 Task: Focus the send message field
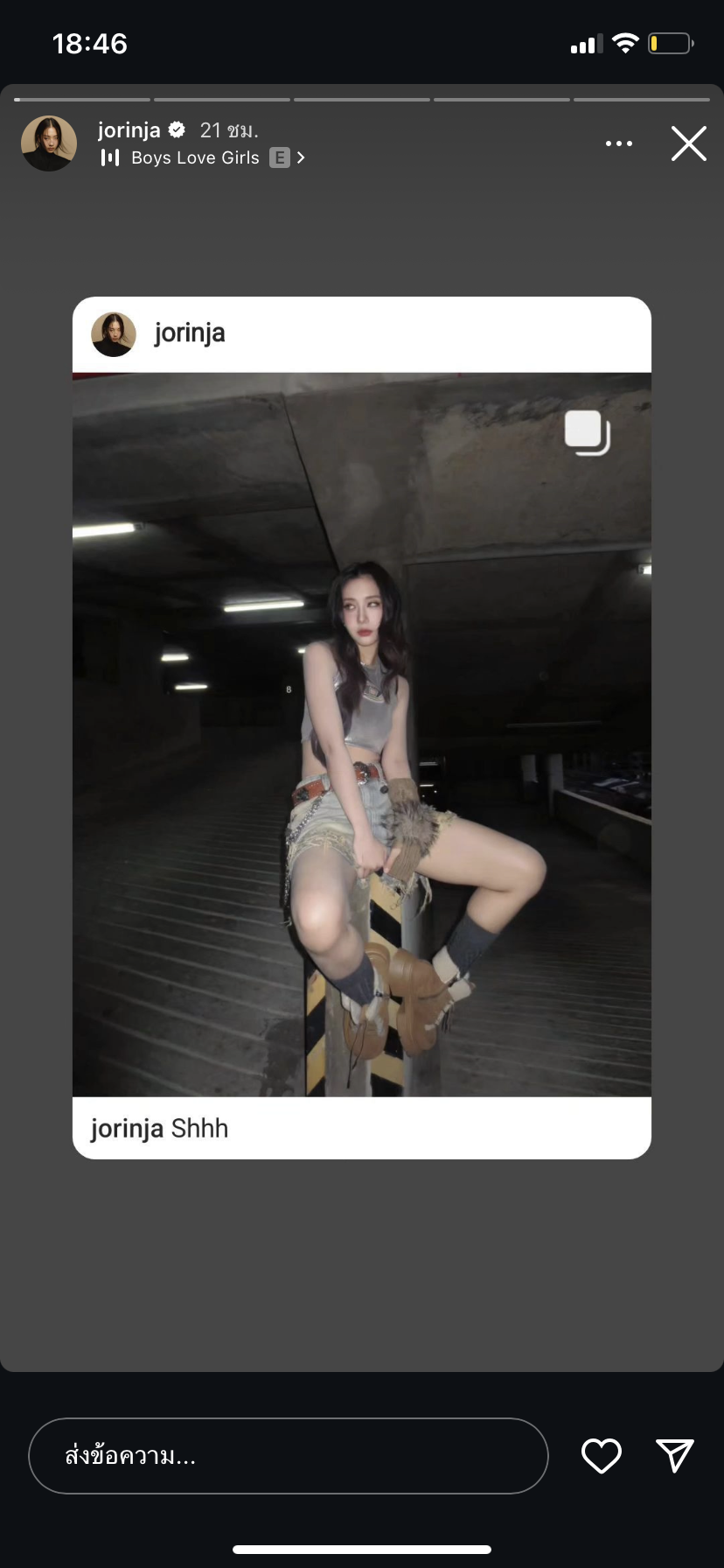289,1456
